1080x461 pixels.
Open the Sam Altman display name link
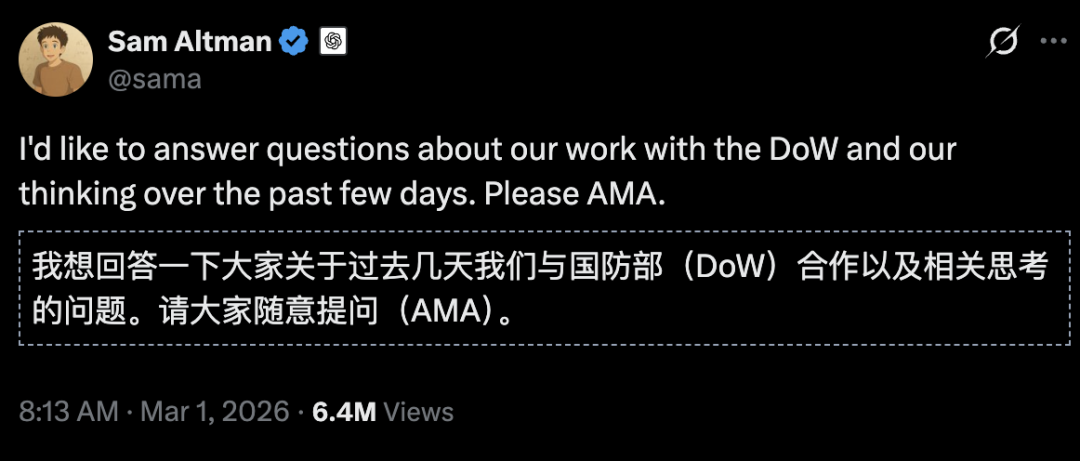coord(189,42)
